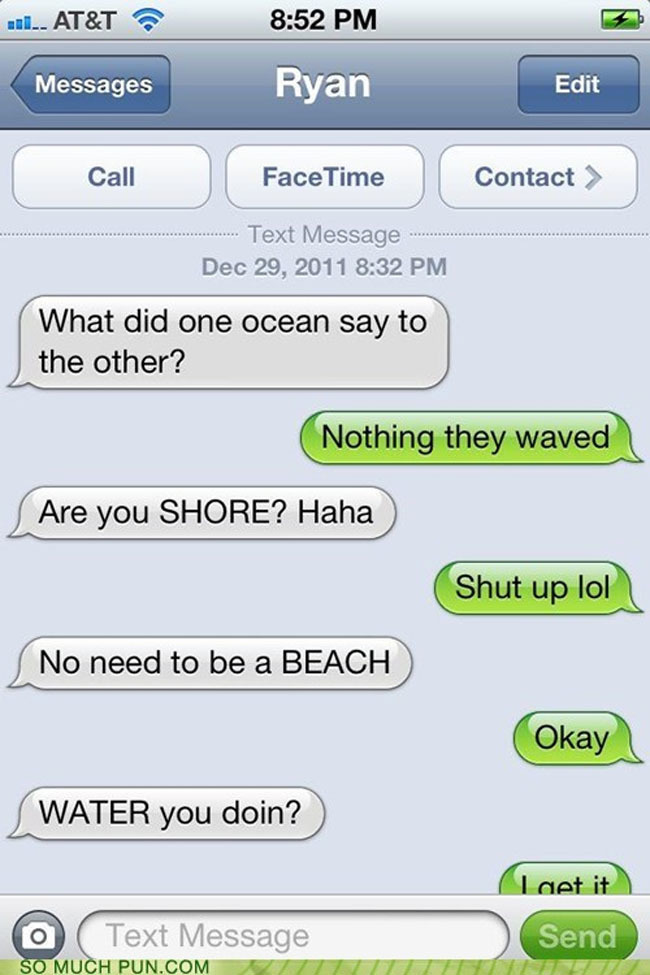This screenshot has height=975, width=650.
Task: Start a FaceTime with Ryan
Action: coord(323,177)
